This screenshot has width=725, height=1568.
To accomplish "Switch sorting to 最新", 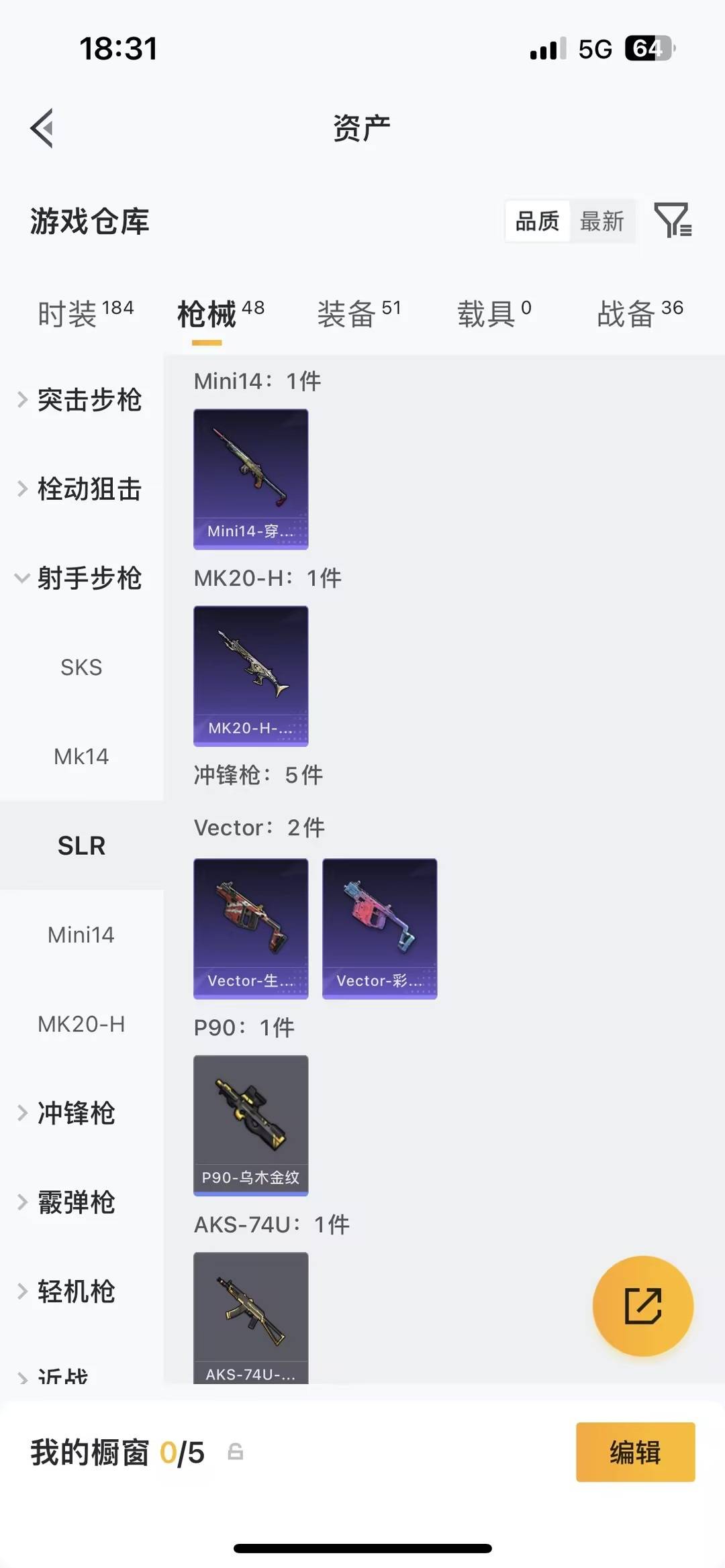I will [603, 220].
